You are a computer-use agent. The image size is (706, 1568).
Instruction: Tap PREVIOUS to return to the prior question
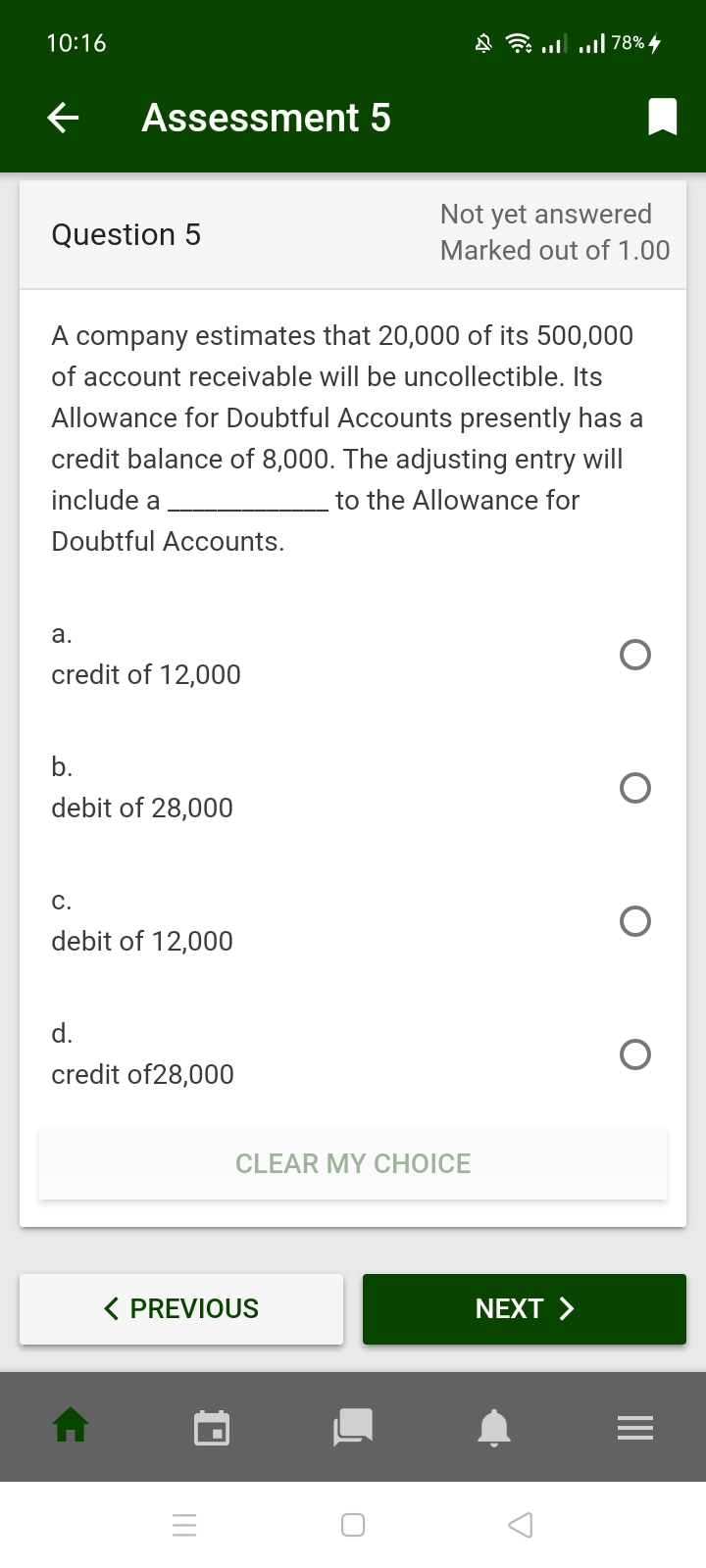pos(181,1308)
